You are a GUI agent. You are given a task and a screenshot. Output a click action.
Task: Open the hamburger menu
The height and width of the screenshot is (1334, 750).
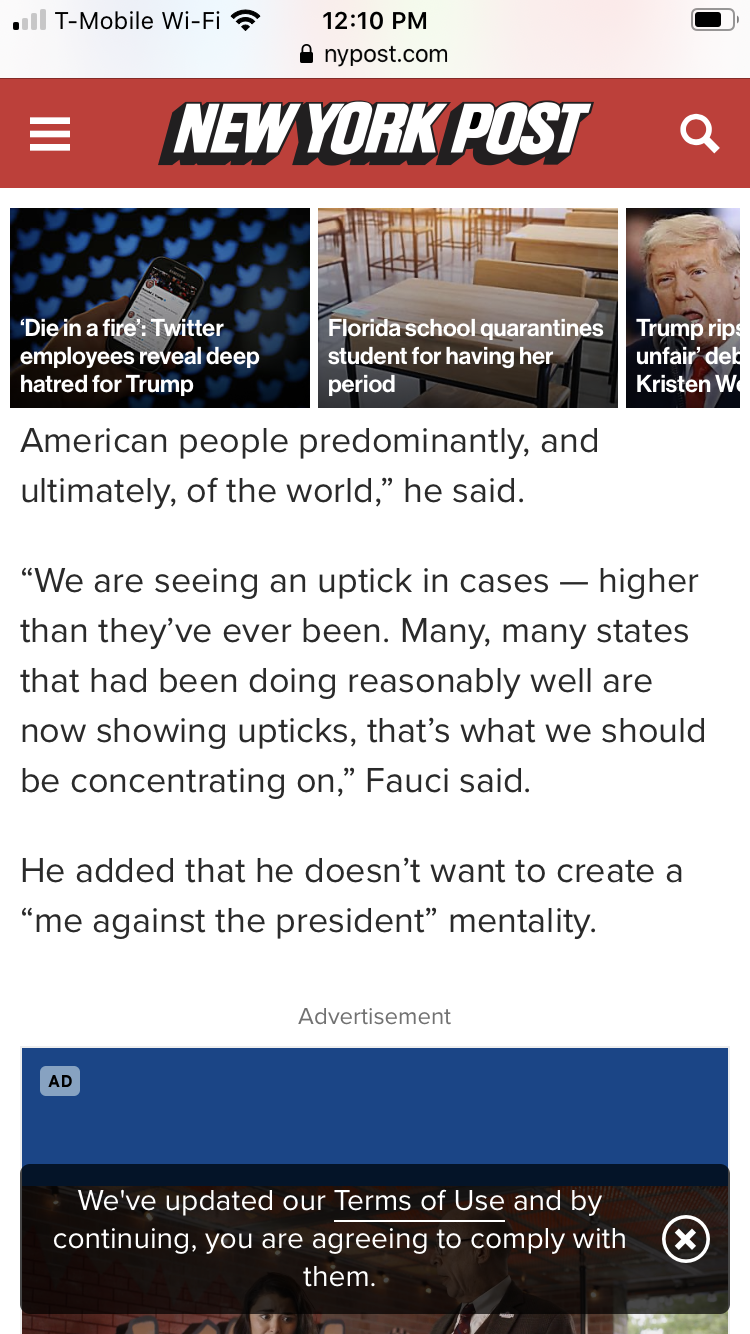pyautogui.click(x=50, y=134)
